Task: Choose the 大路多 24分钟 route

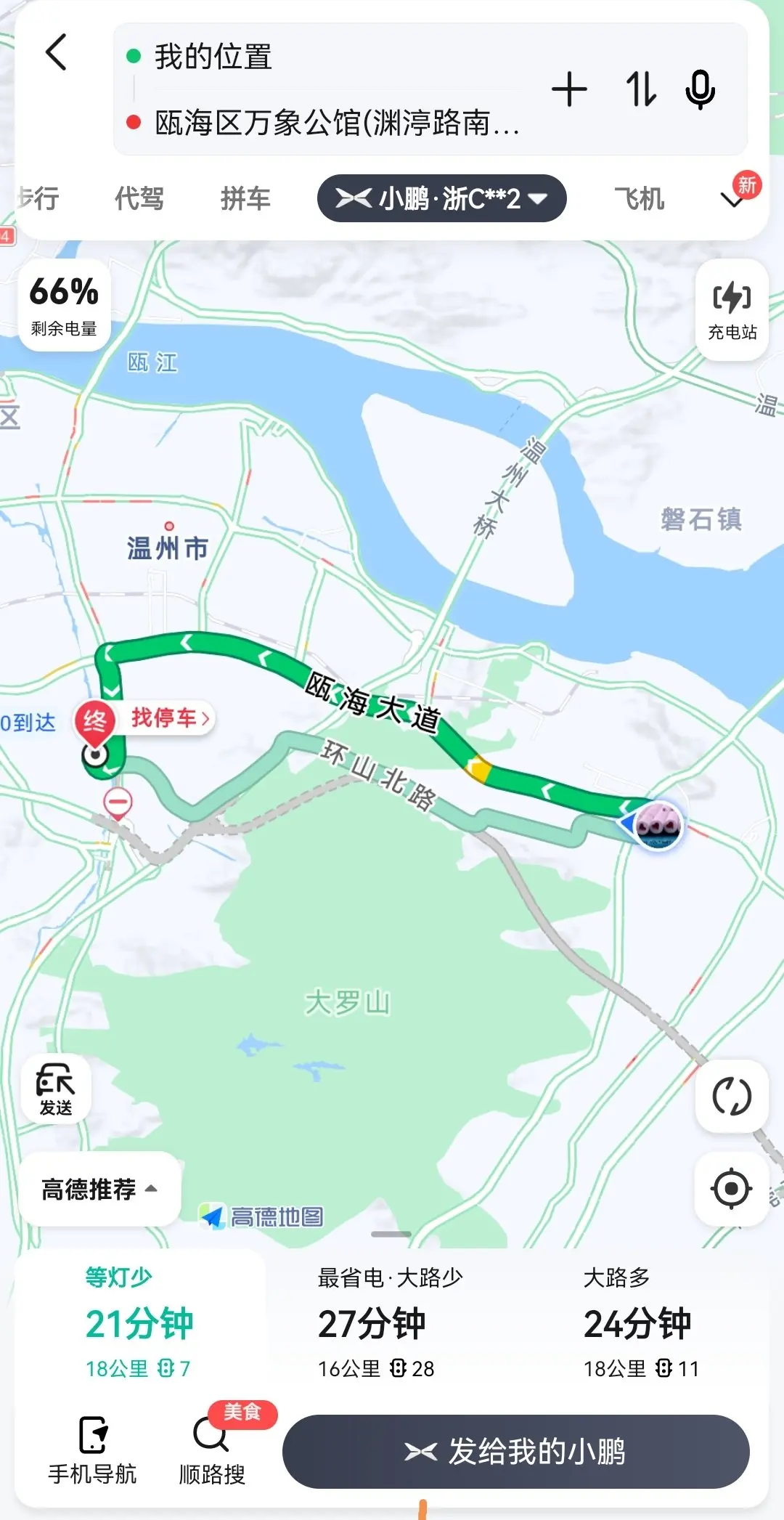Action: coord(642,1322)
